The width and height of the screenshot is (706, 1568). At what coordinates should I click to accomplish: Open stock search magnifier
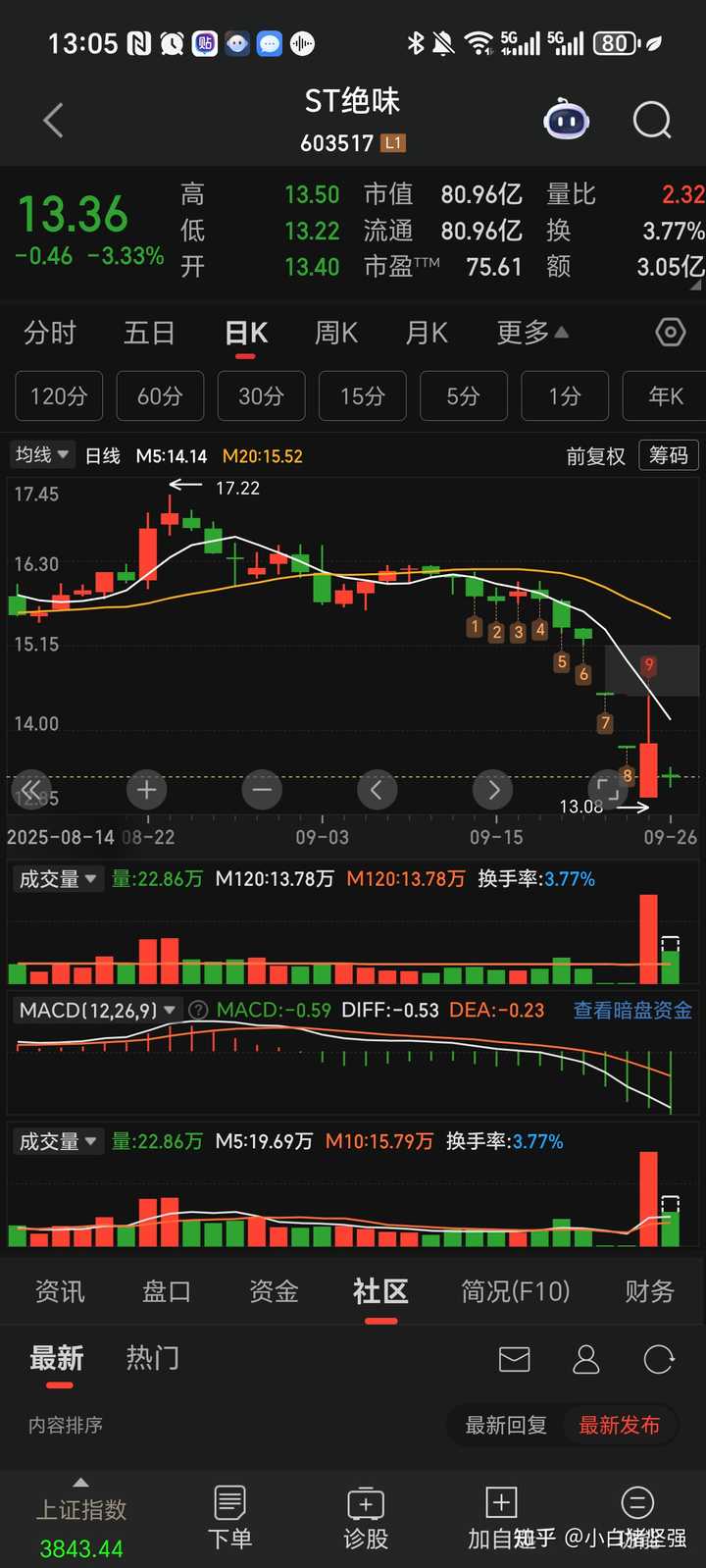pyautogui.click(x=652, y=121)
